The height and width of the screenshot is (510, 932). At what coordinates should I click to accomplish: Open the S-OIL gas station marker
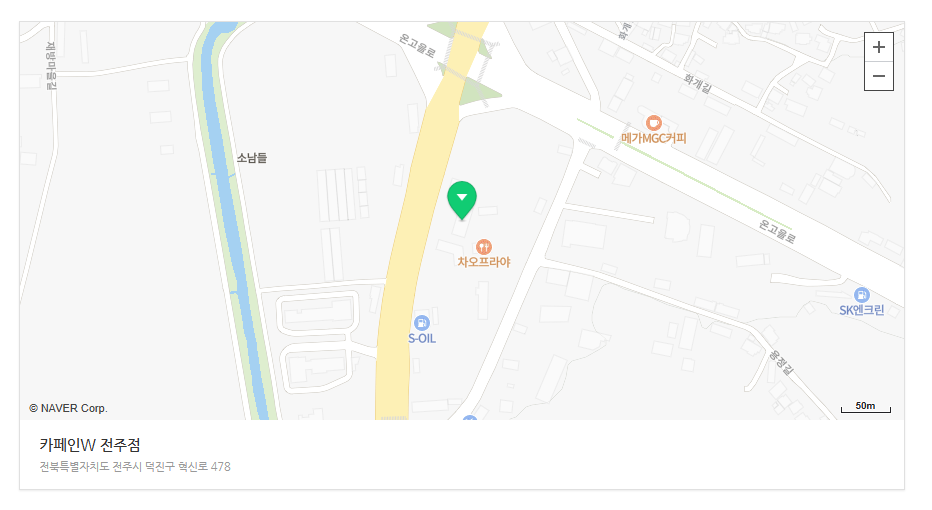[x=422, y=323]
